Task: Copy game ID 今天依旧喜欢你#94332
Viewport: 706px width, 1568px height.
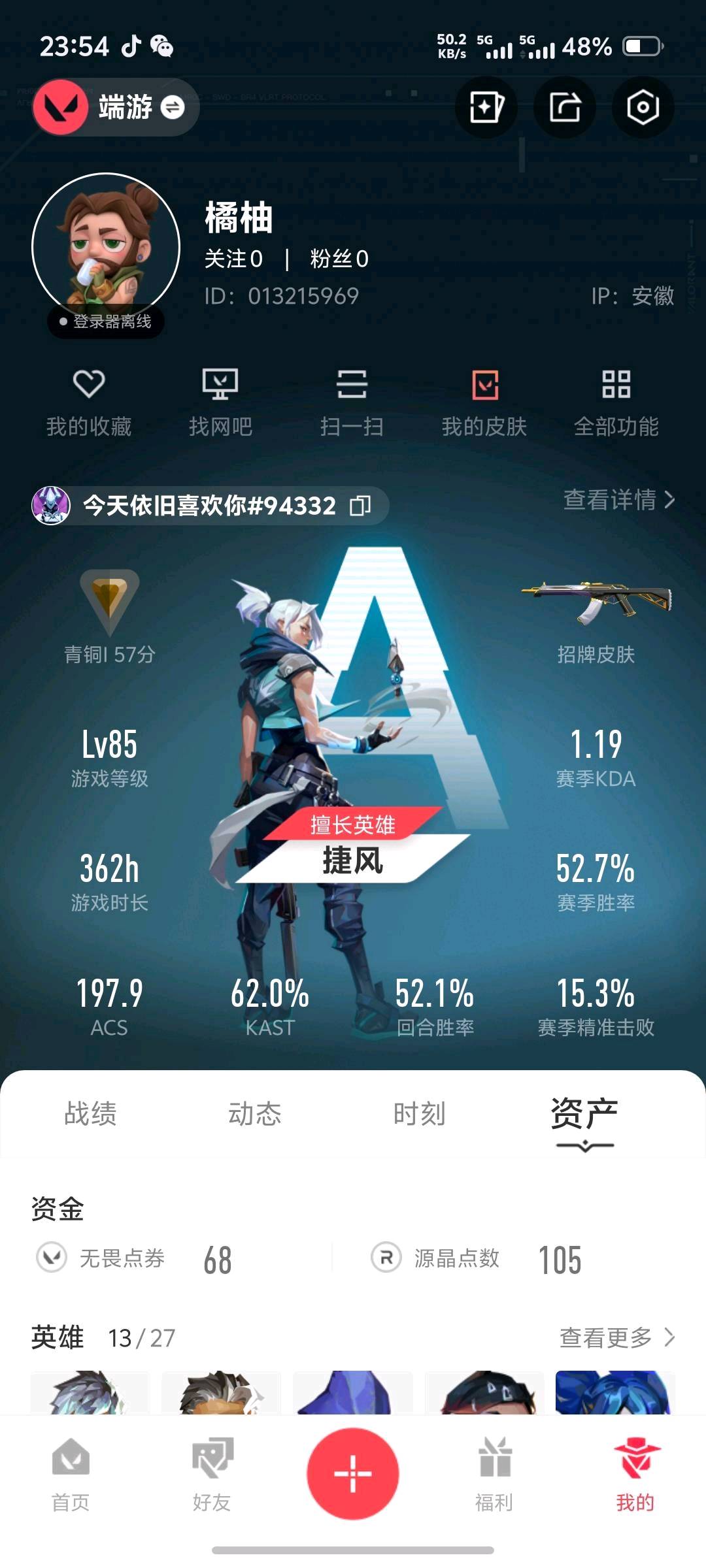Action: (360, 505)
